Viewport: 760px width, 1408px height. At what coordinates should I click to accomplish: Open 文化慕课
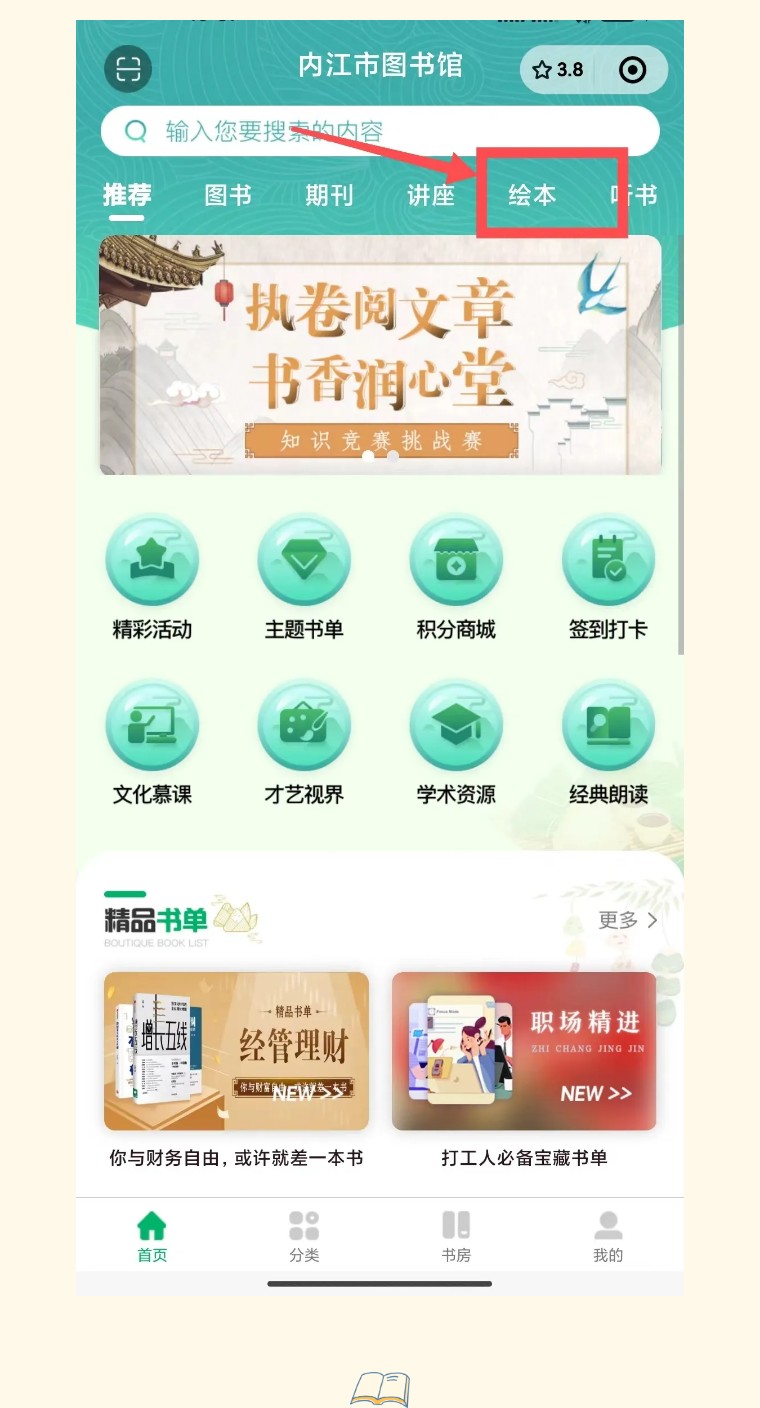click(152, 742)
